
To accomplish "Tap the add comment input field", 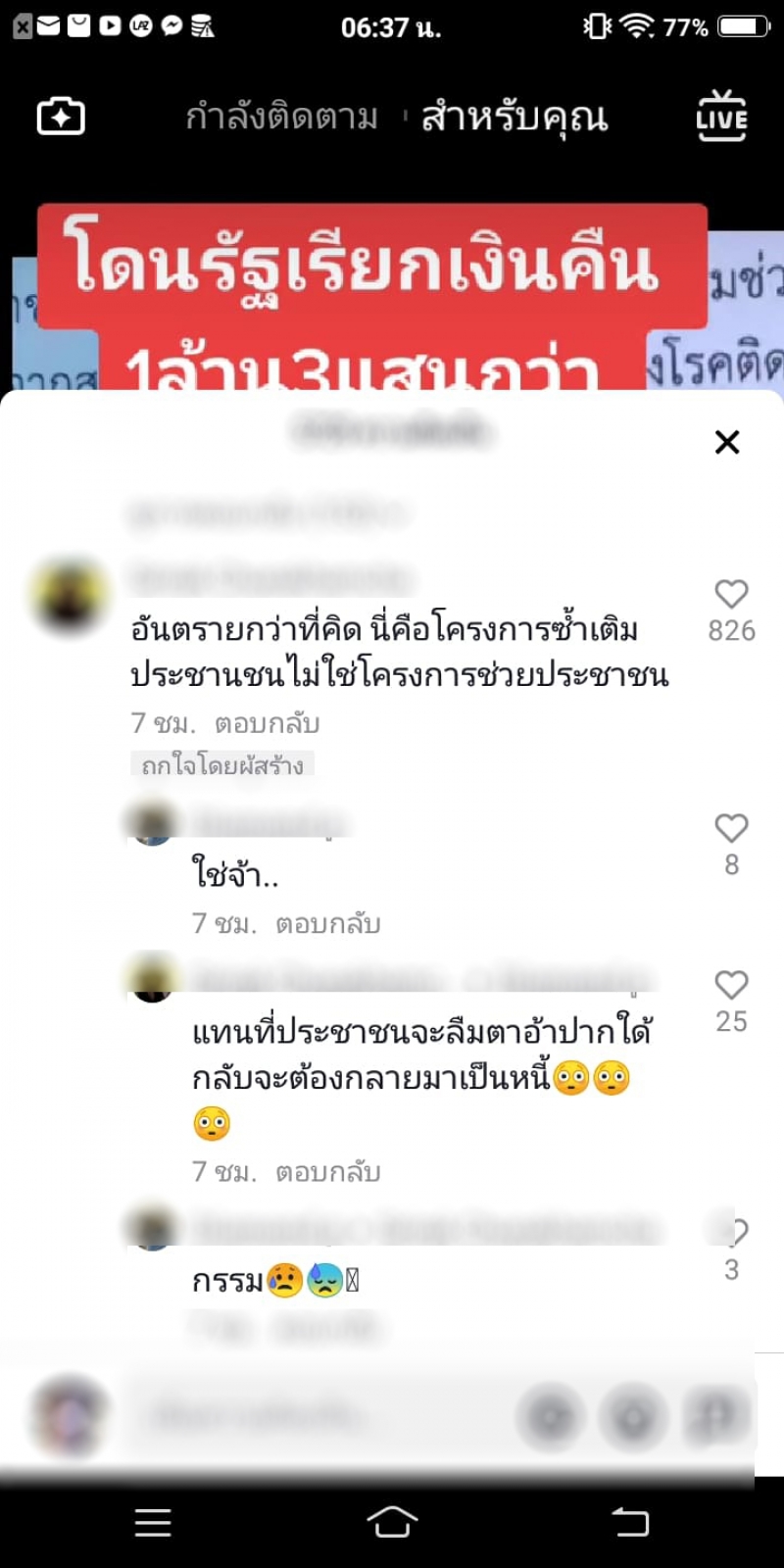I will [314, 1415].
